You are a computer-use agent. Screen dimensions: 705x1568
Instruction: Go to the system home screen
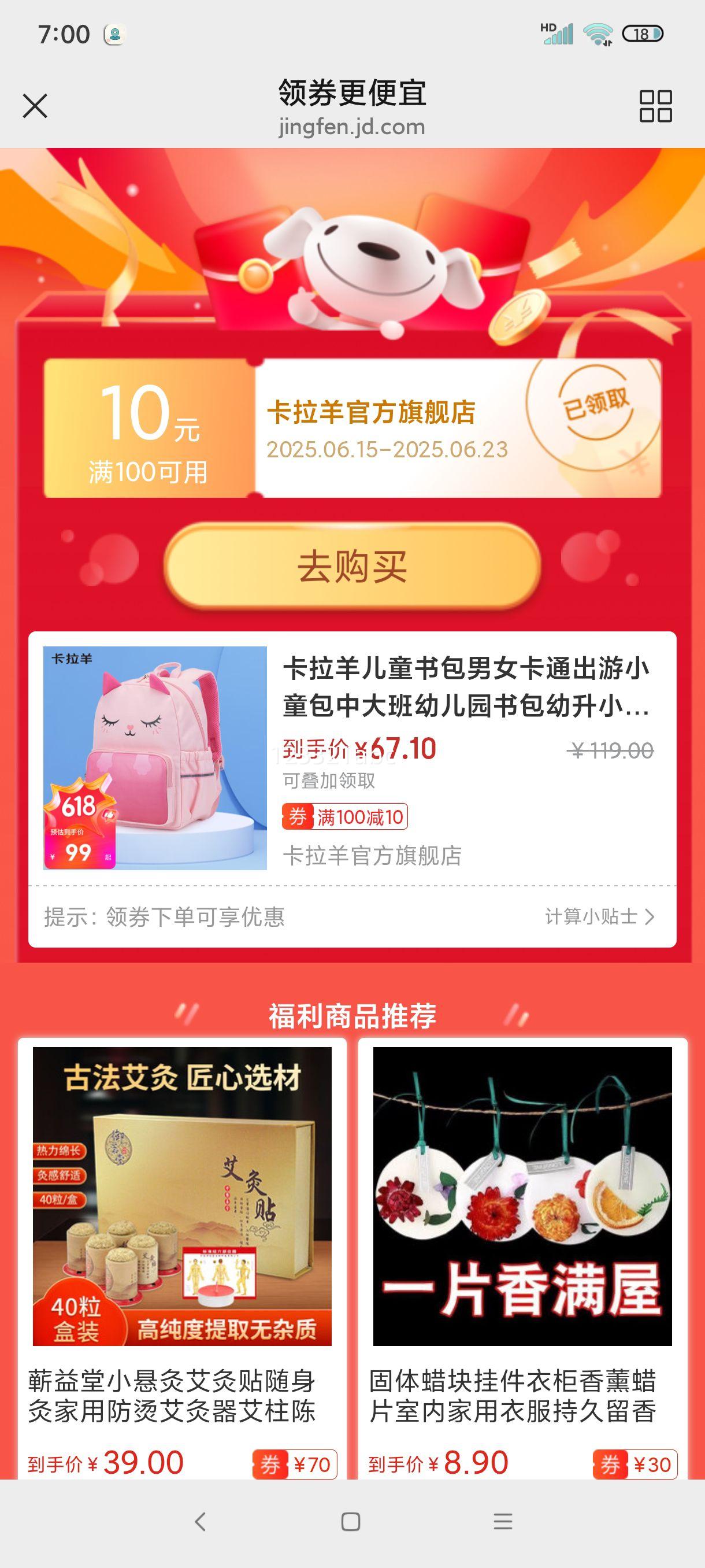351,1522
